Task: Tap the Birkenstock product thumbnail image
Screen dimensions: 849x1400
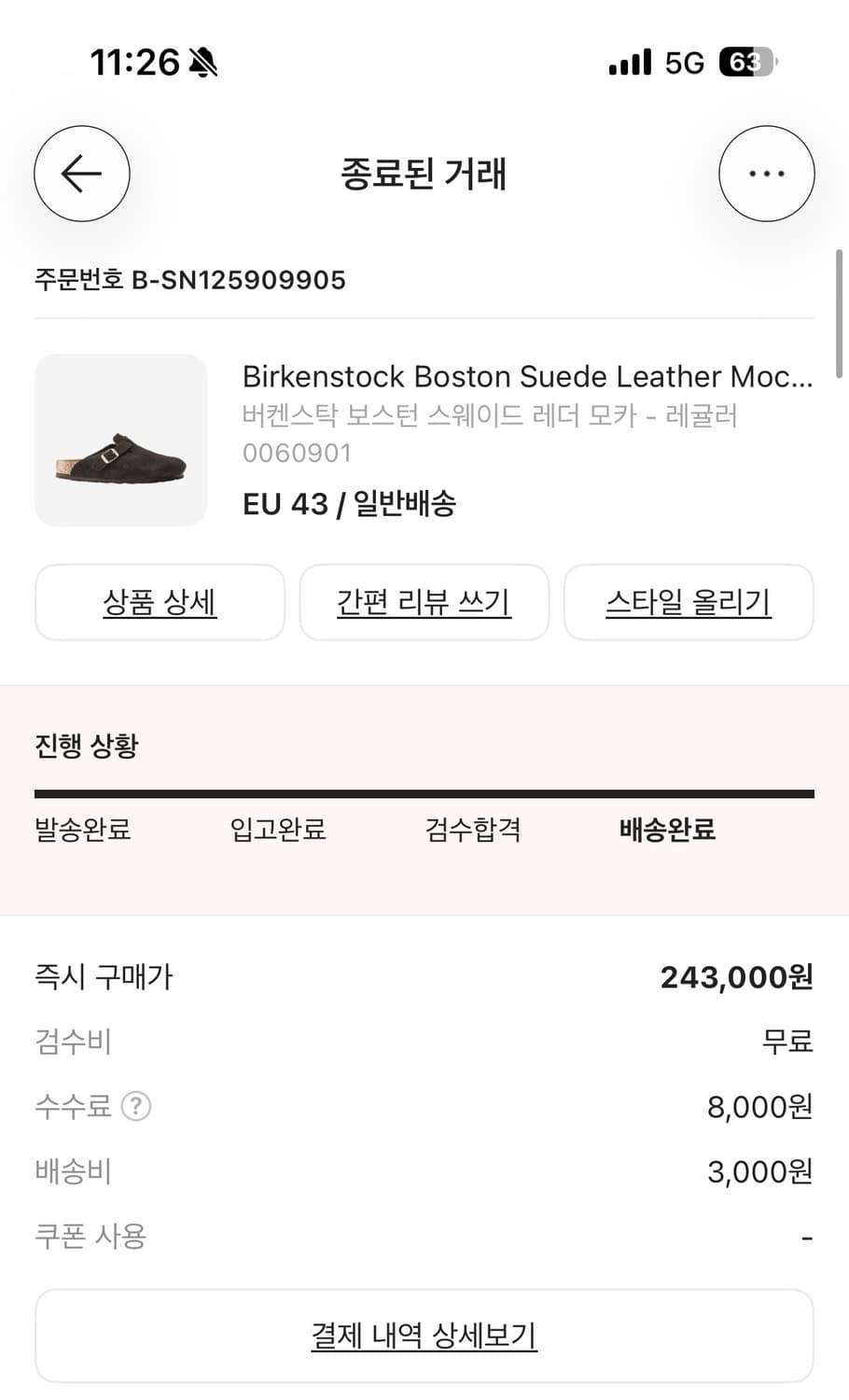Action: tap(120, 440)
